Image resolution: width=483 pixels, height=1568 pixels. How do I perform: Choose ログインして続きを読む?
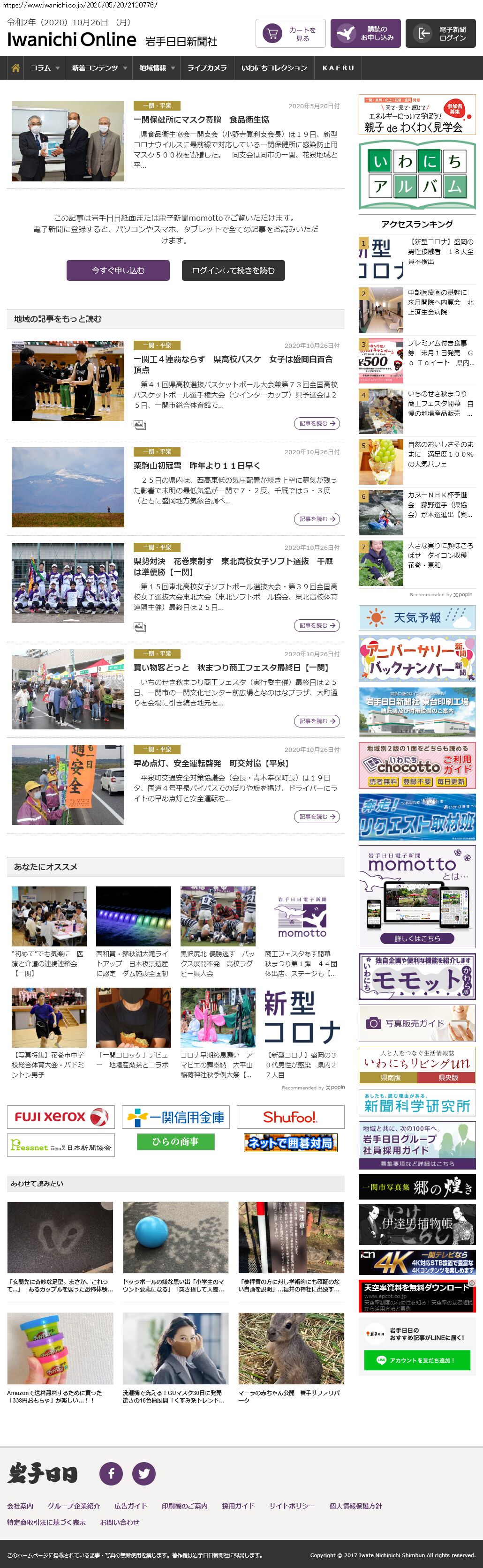pyautogui.click(x=233, y=270)
